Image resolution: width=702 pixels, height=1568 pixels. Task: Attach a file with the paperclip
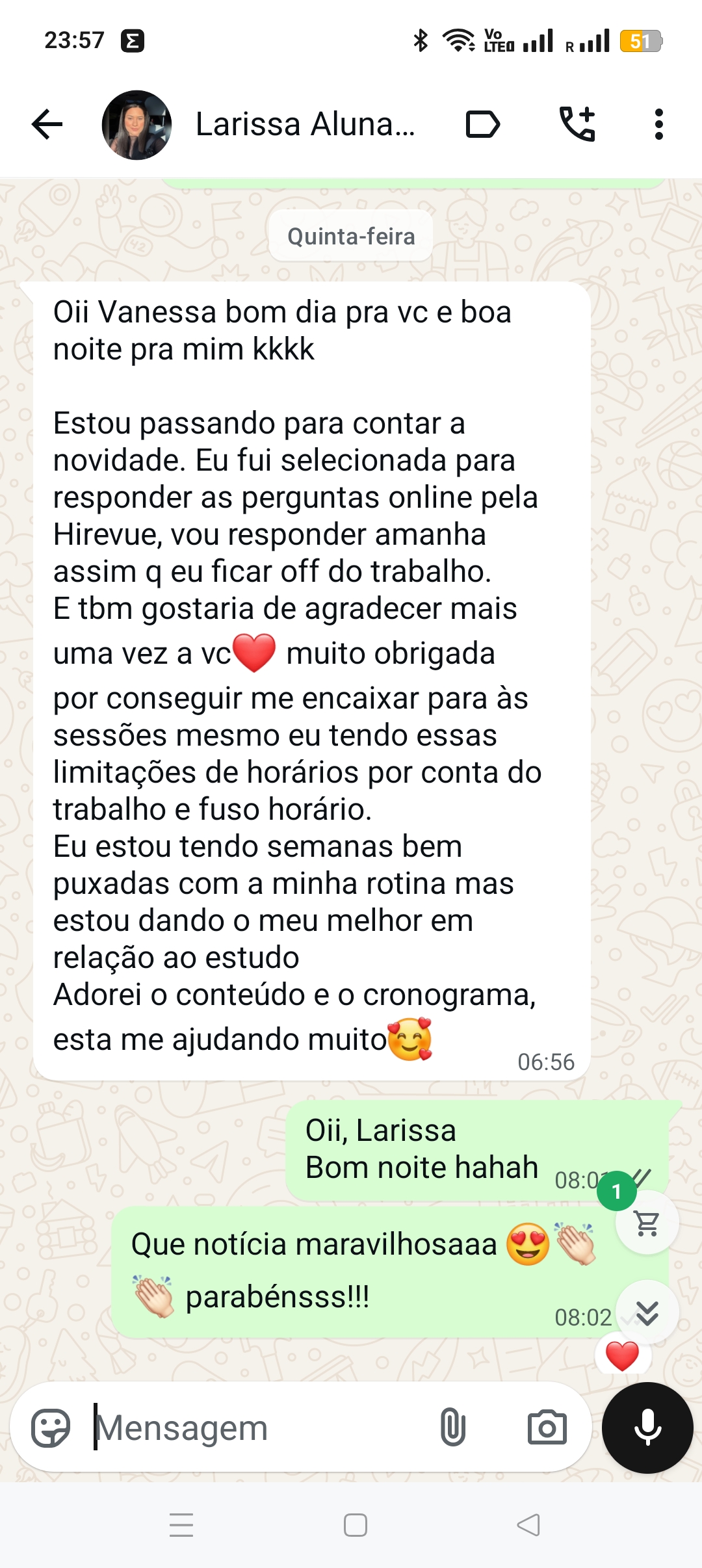click(x=453, y=1428)
